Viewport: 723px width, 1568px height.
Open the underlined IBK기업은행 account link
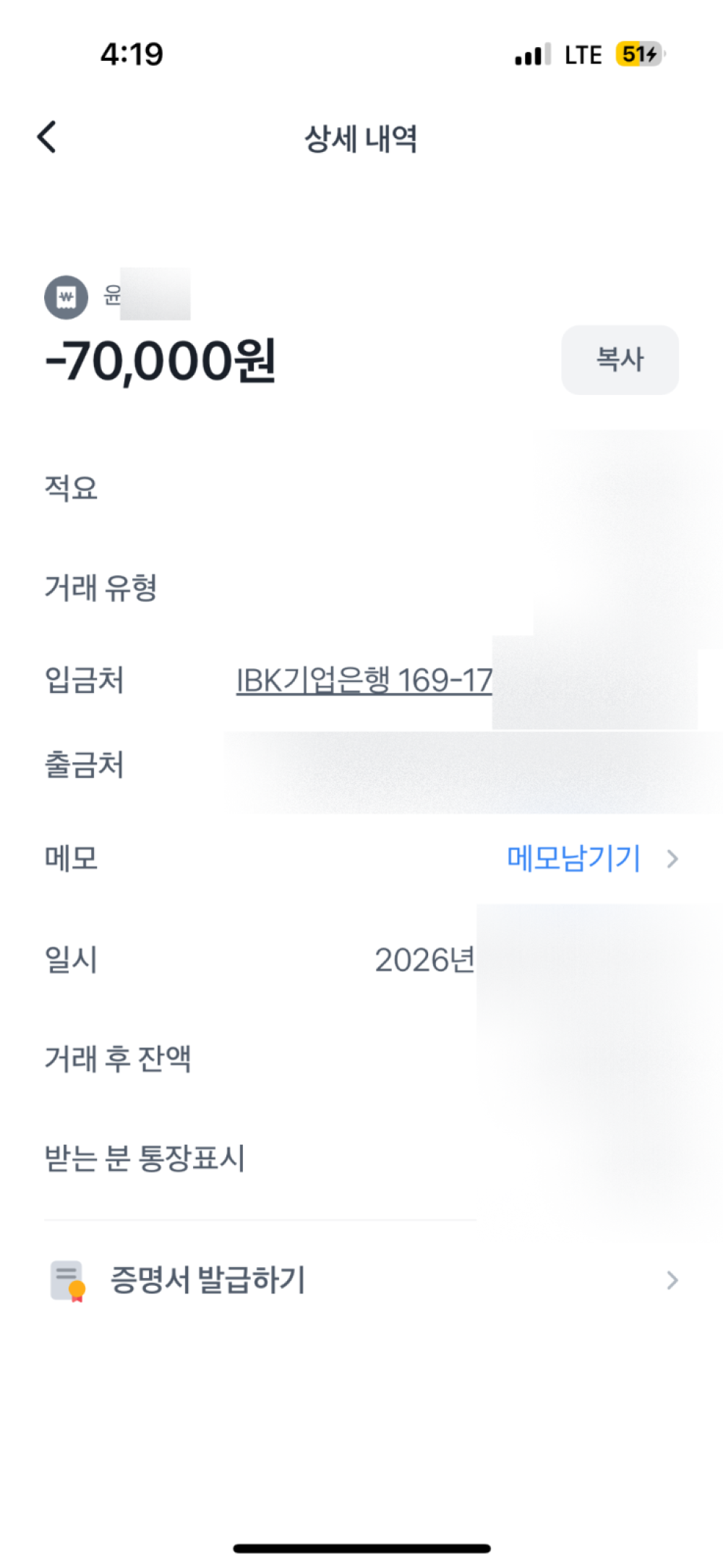(x=364, y=681)
